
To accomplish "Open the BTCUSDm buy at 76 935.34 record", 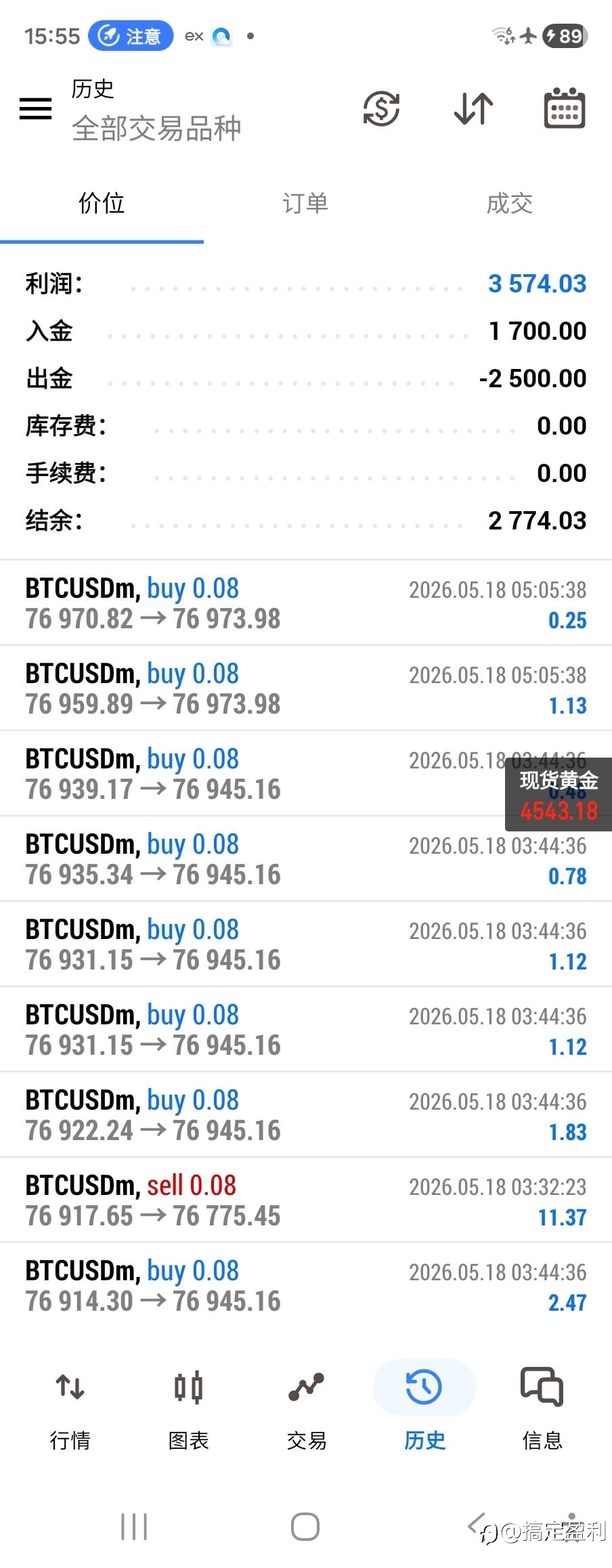I will 306,859.
